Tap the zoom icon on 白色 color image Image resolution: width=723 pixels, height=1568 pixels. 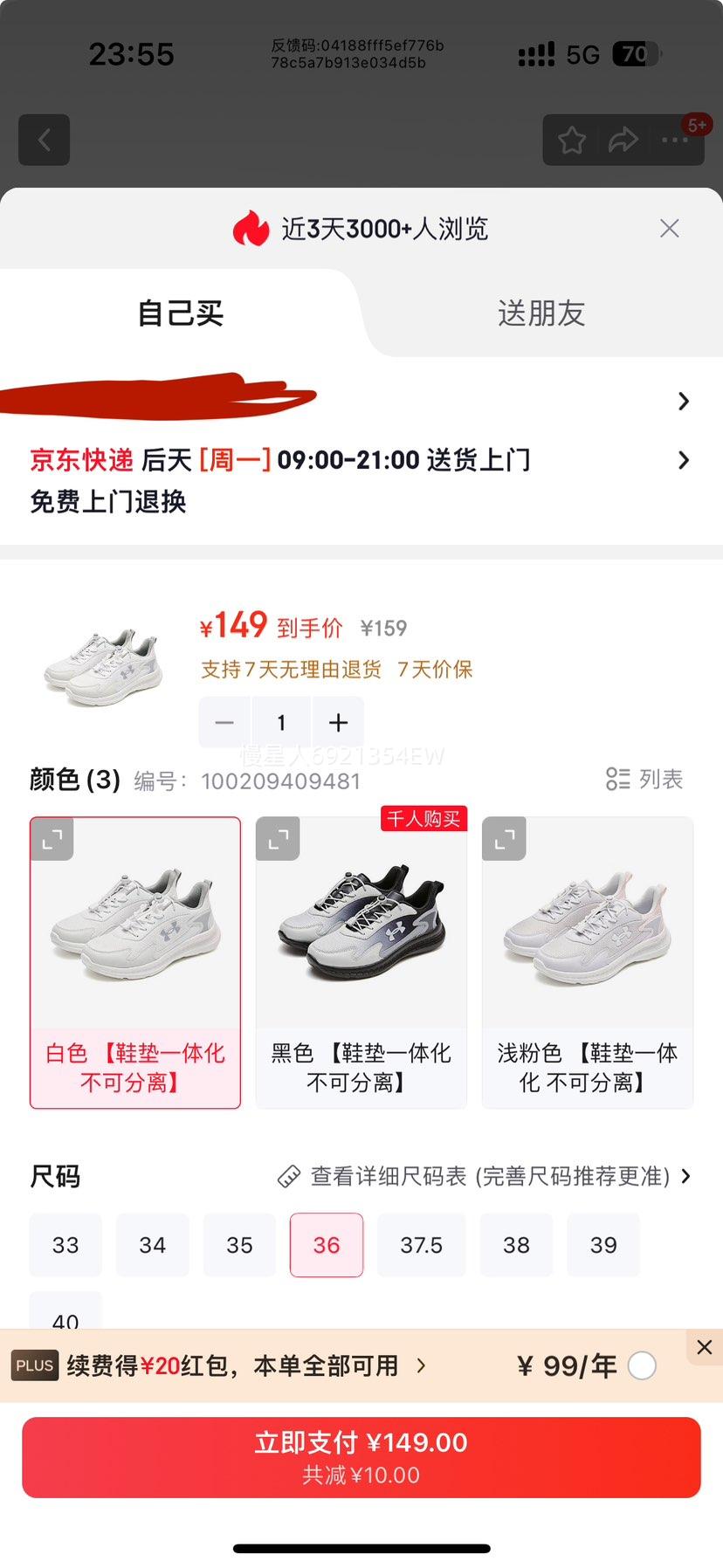click(x=52, y=839)
